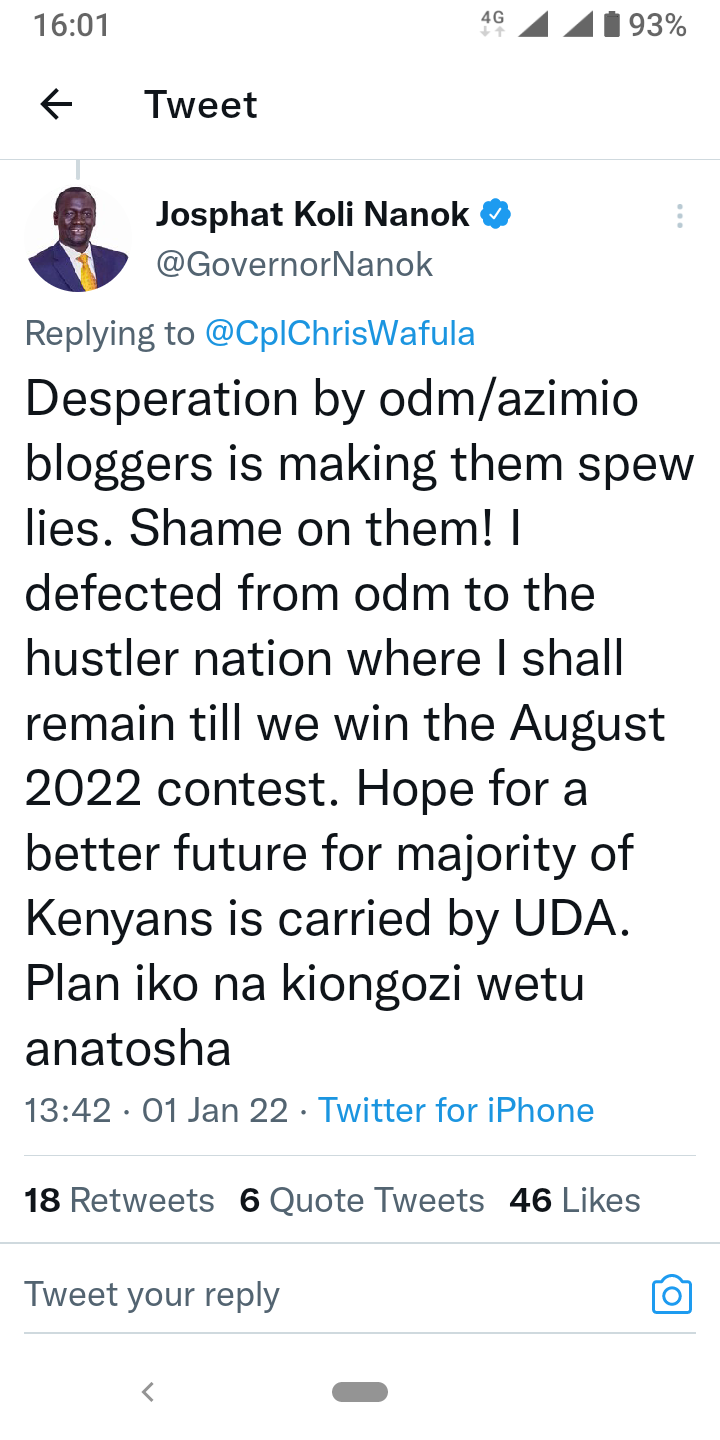View the 6 Quote Tweets
Screen dimensions: 720x1440
pyautogui.click(x=362, y=1200)
